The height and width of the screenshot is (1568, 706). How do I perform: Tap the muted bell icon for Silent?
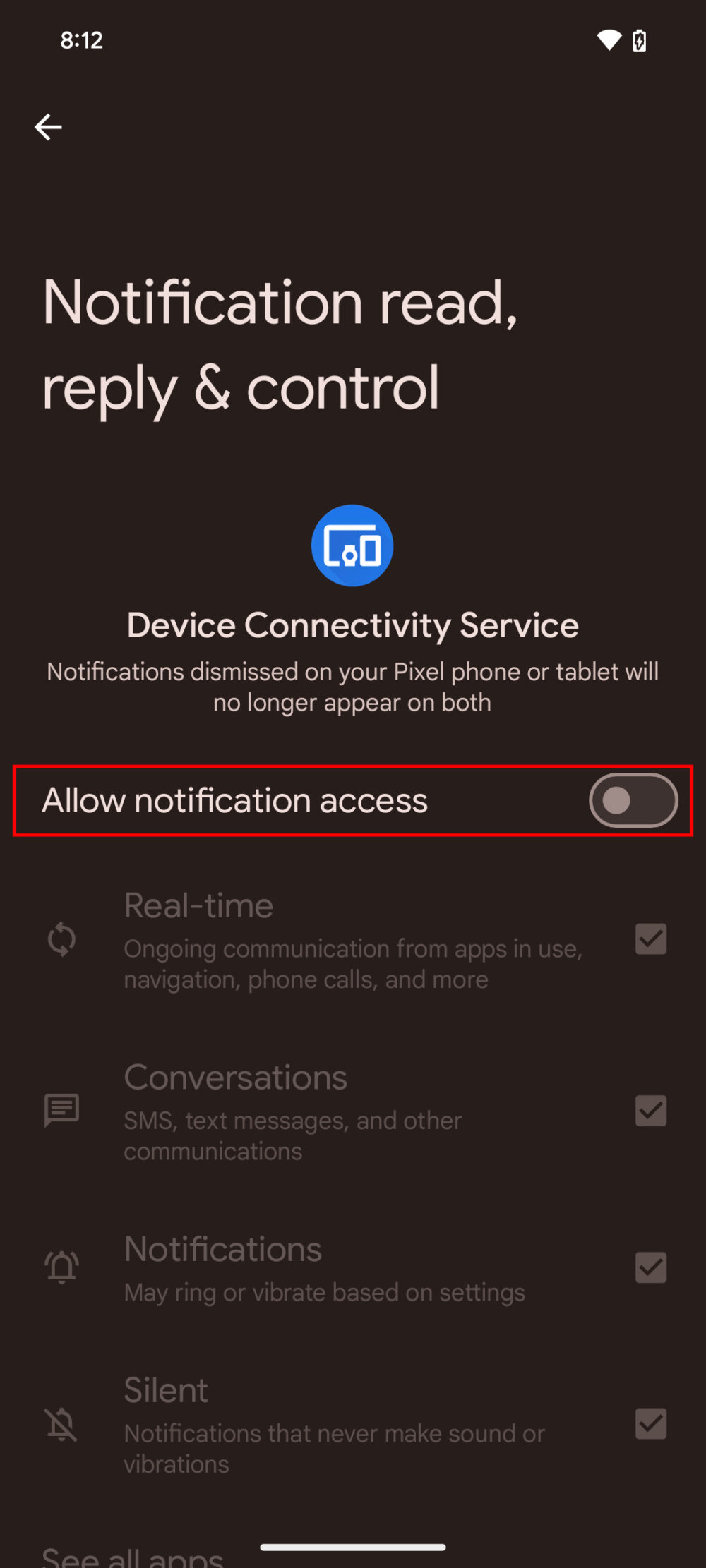61,1424
